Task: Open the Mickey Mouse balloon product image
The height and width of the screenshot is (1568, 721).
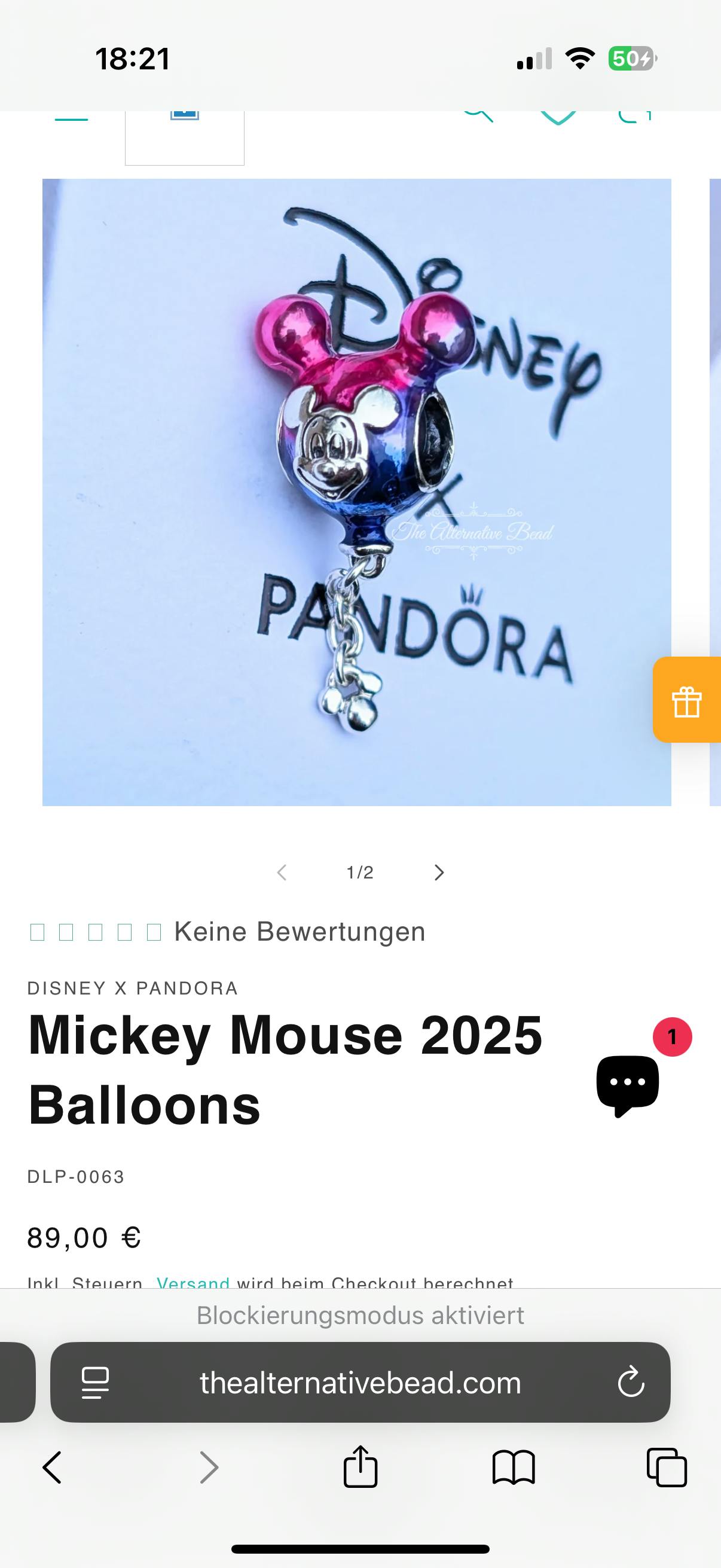Action: tap(356, 492)
